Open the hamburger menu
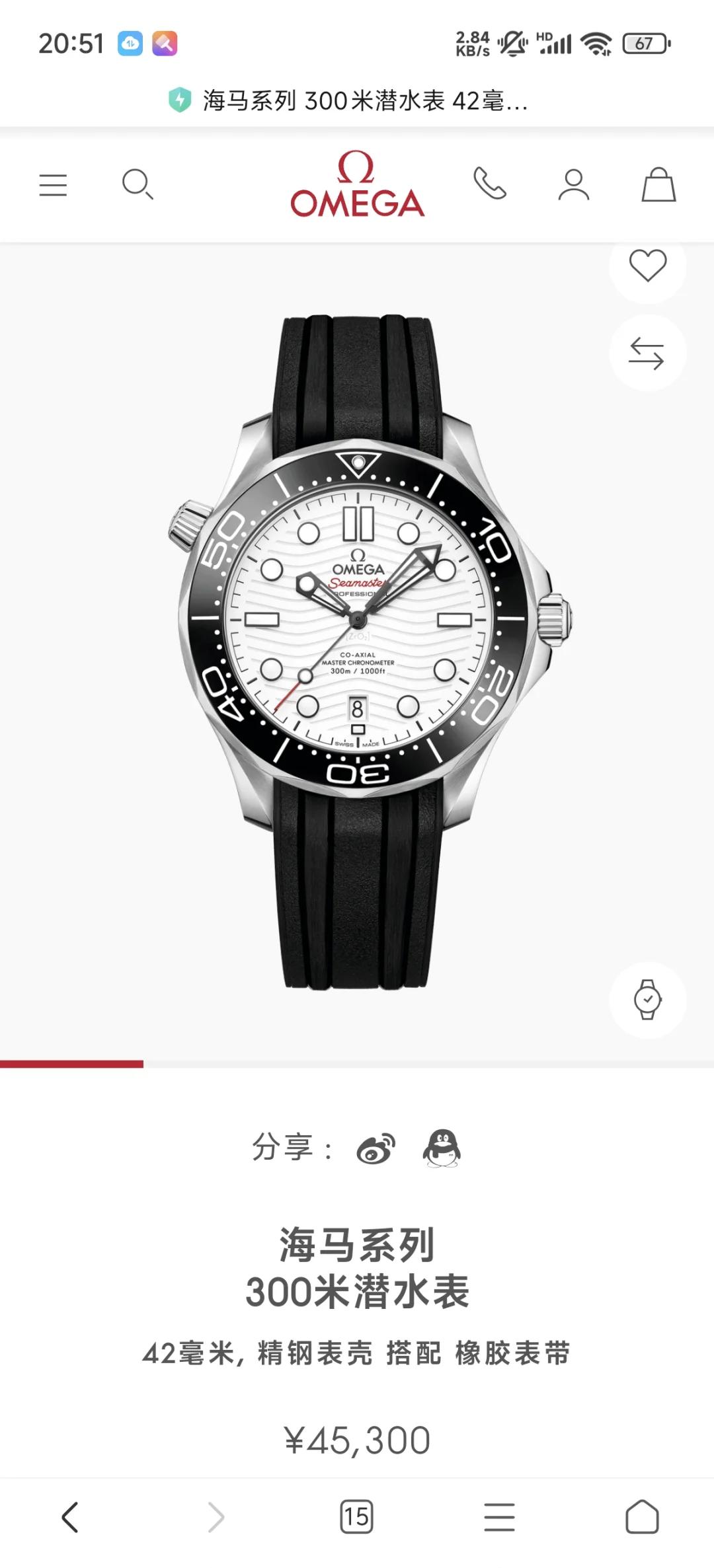The width and height of the screenshot is (714, 1568). tap(53, 185)
